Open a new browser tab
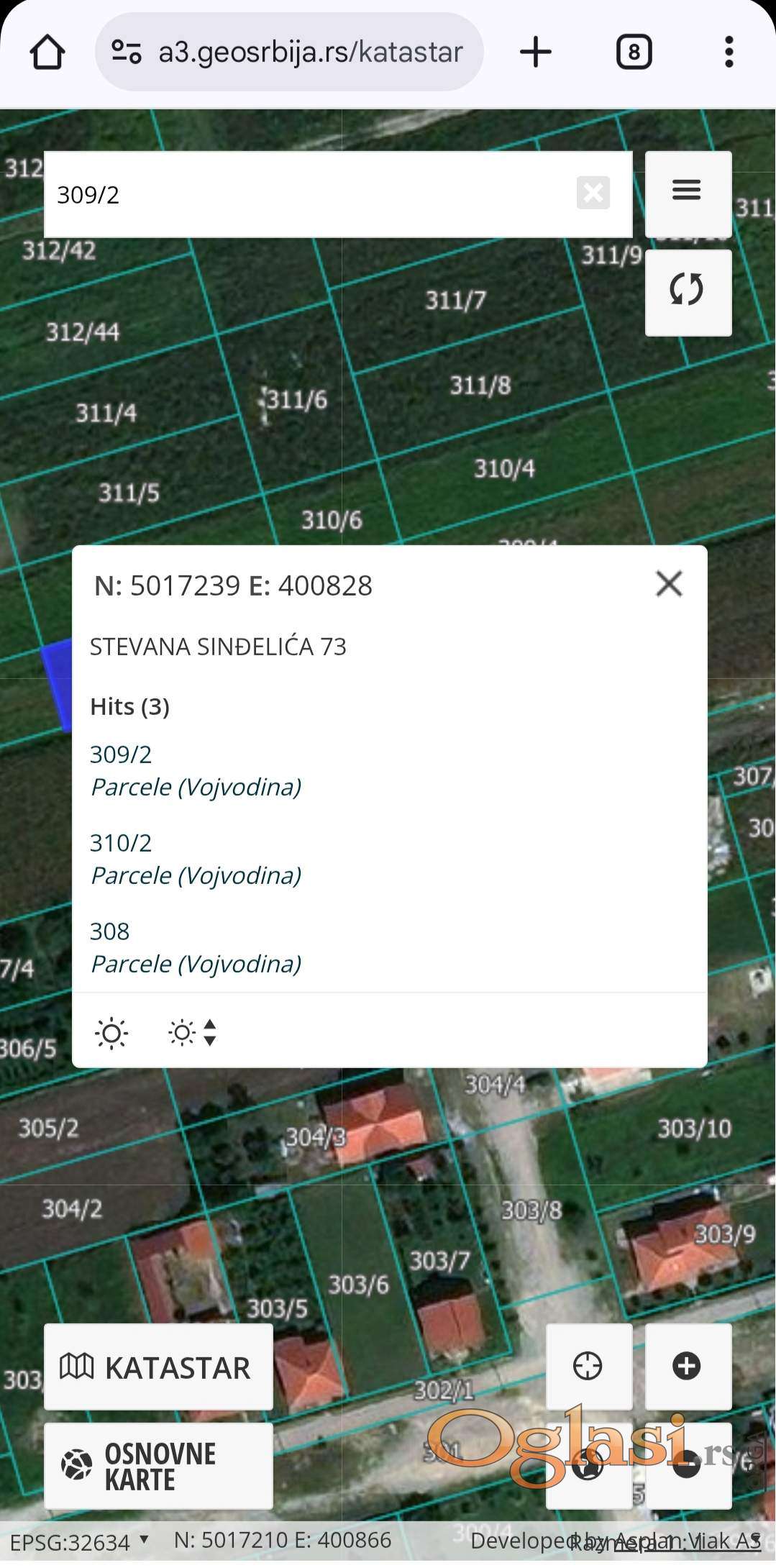The width and height of the screenshot is (776, 1568). (535, 53)
